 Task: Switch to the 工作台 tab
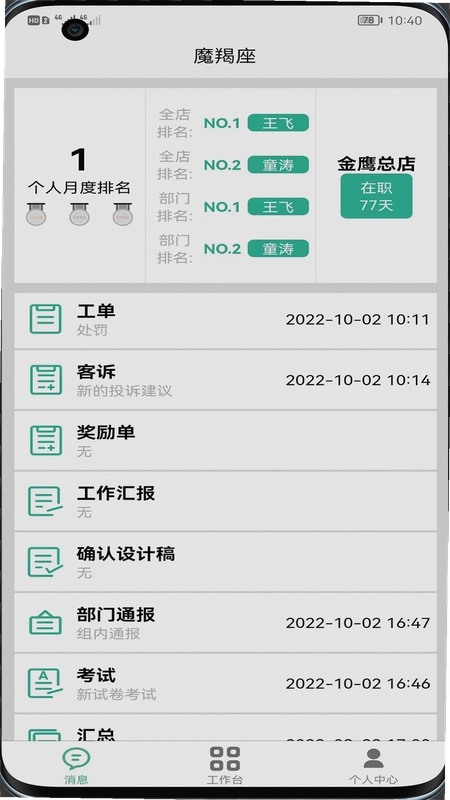tap(225, 765)
